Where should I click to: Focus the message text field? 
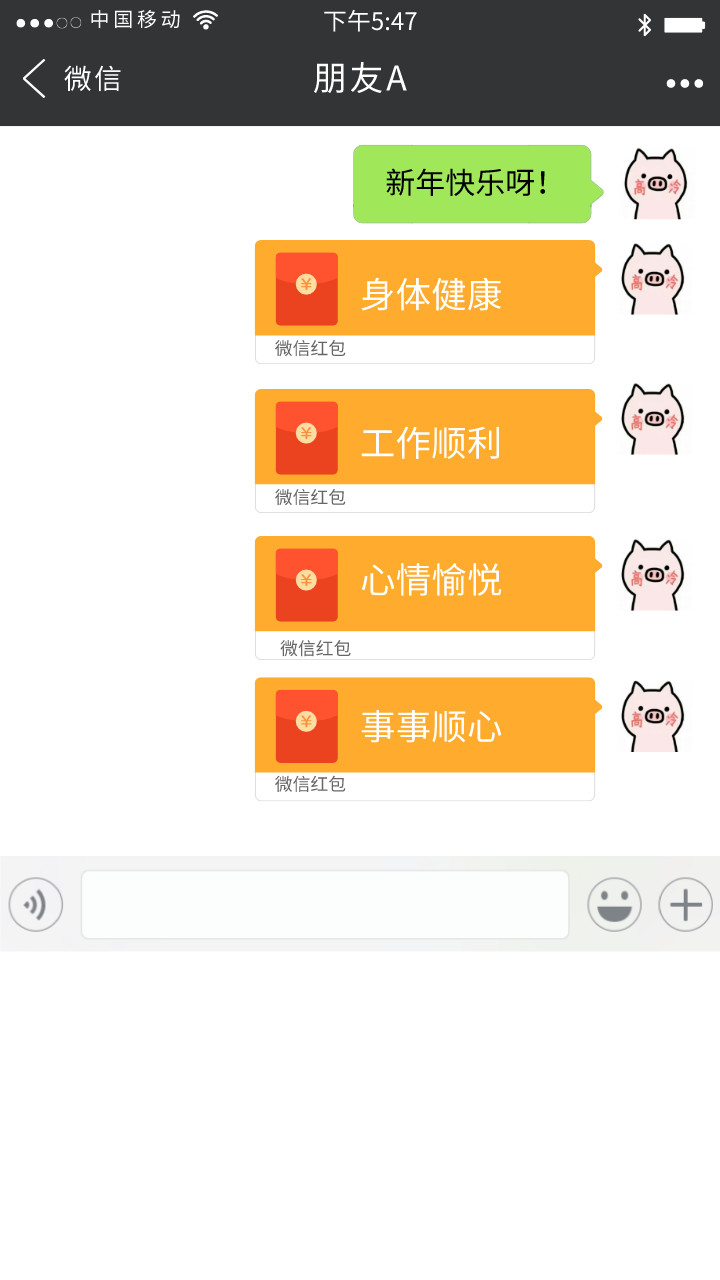click(325, 905)
